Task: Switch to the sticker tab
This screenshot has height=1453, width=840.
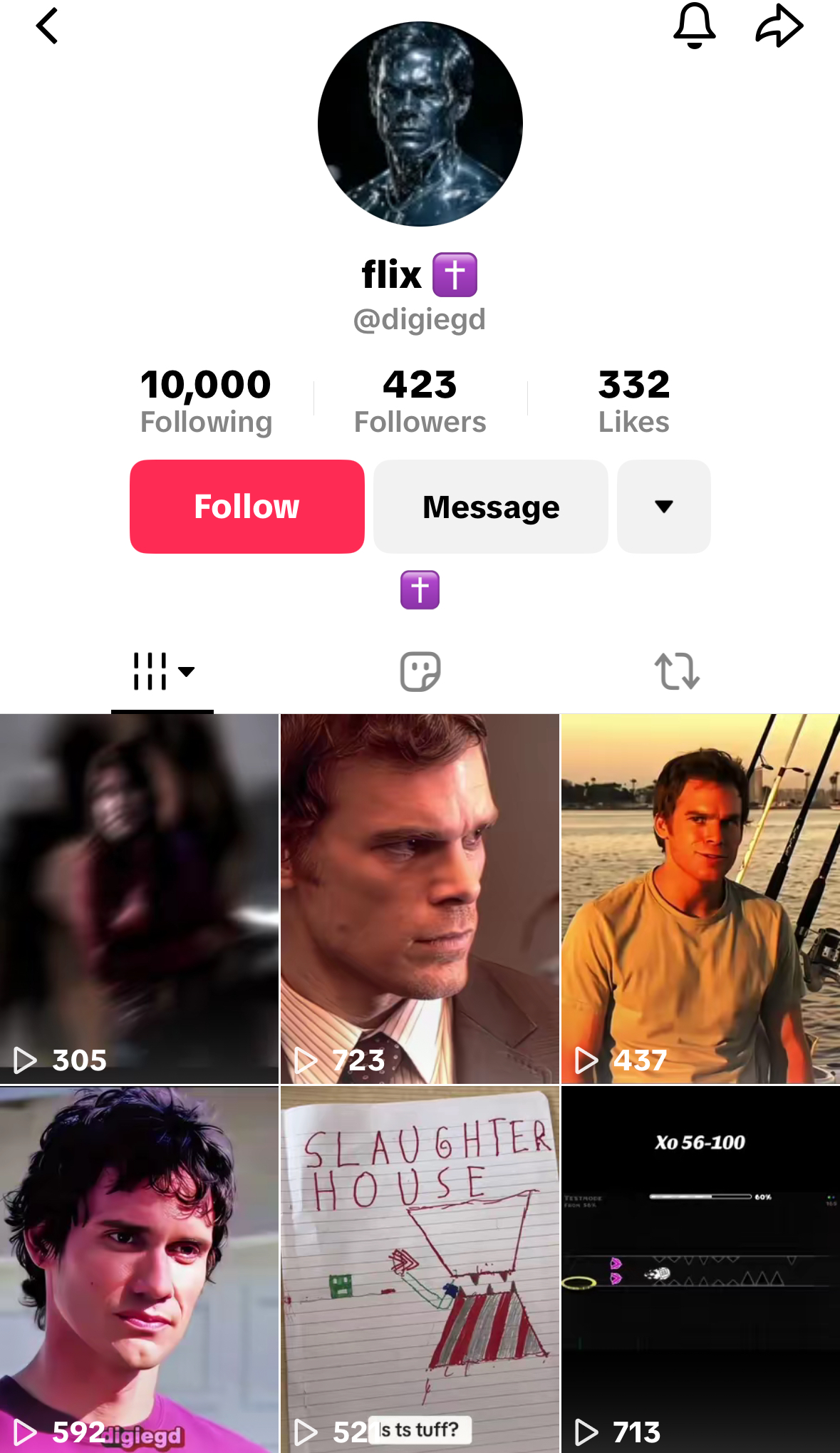Action: (x=420, y=671)
